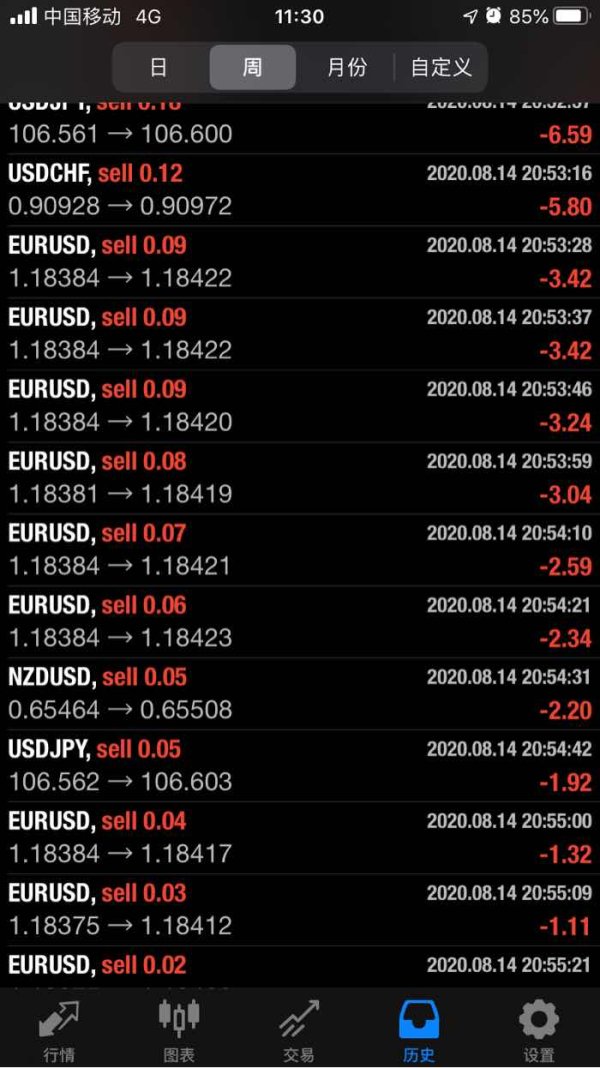Expand the EURUSD sell 0.08 trade
The width and height of the screenshot is (600, 1068).
(300, 478)
